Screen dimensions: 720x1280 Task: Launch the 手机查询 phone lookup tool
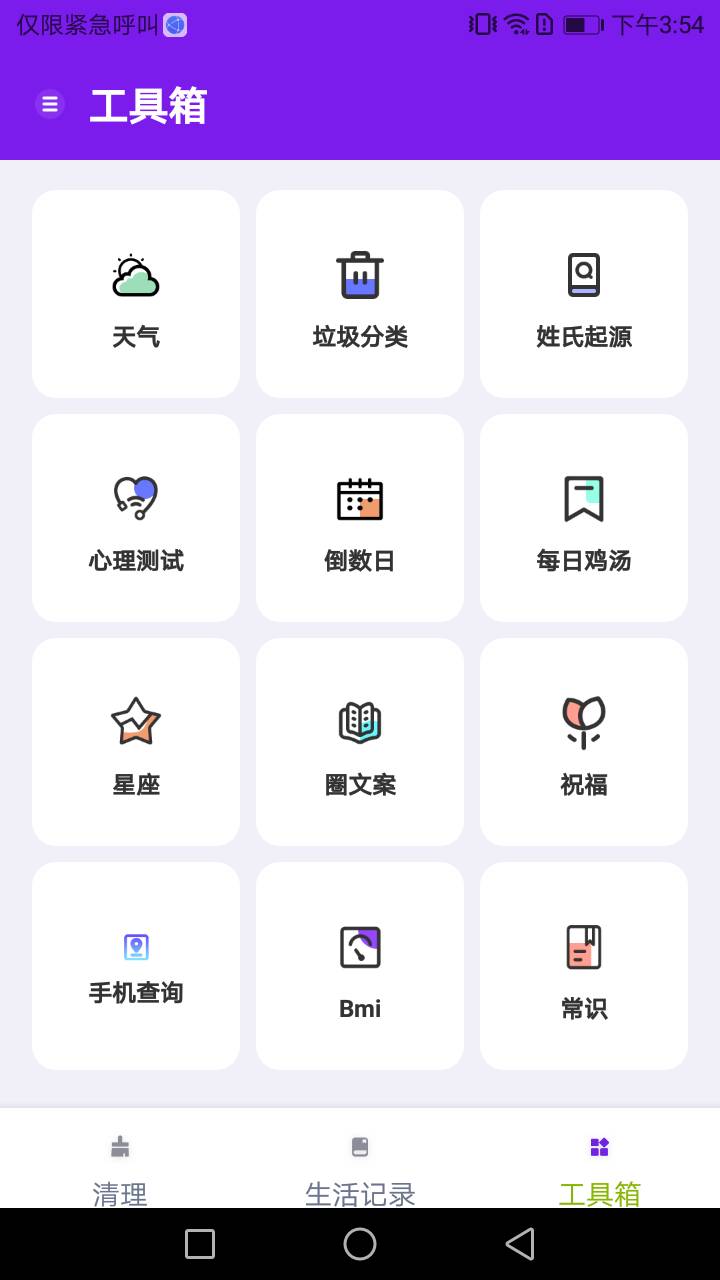(x=136, y=965)
